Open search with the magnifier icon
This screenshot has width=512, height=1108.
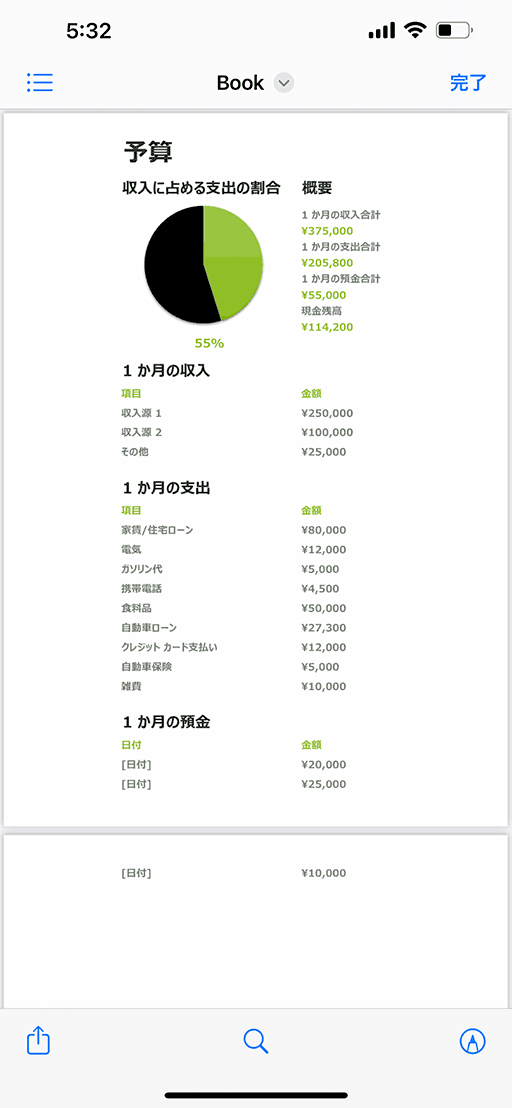coord(256,1041)
